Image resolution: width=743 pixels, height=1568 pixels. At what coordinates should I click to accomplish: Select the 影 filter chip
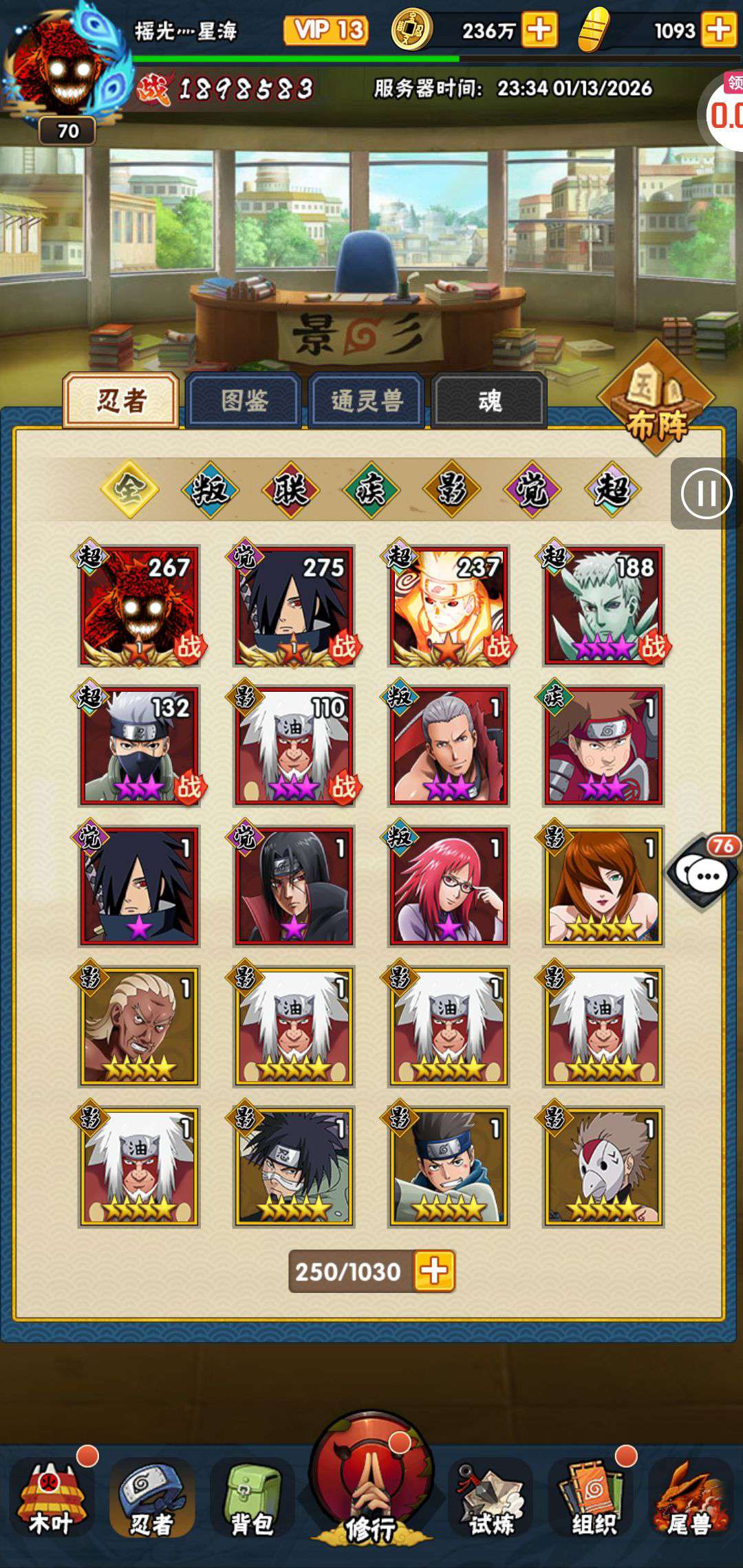[451, 490]
